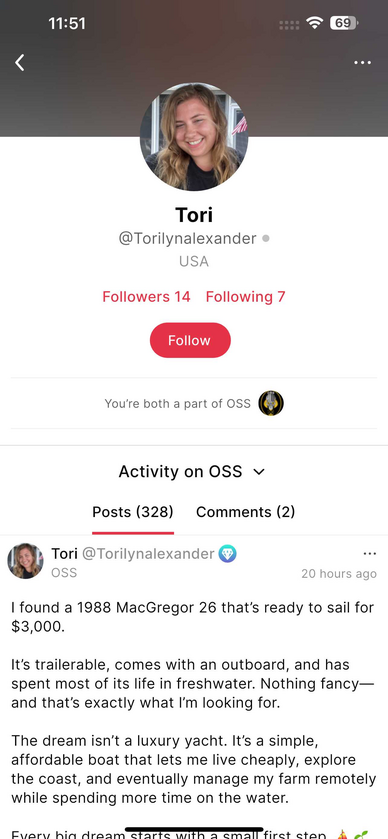View Tori's Followers 14 list

click(146, 296)
